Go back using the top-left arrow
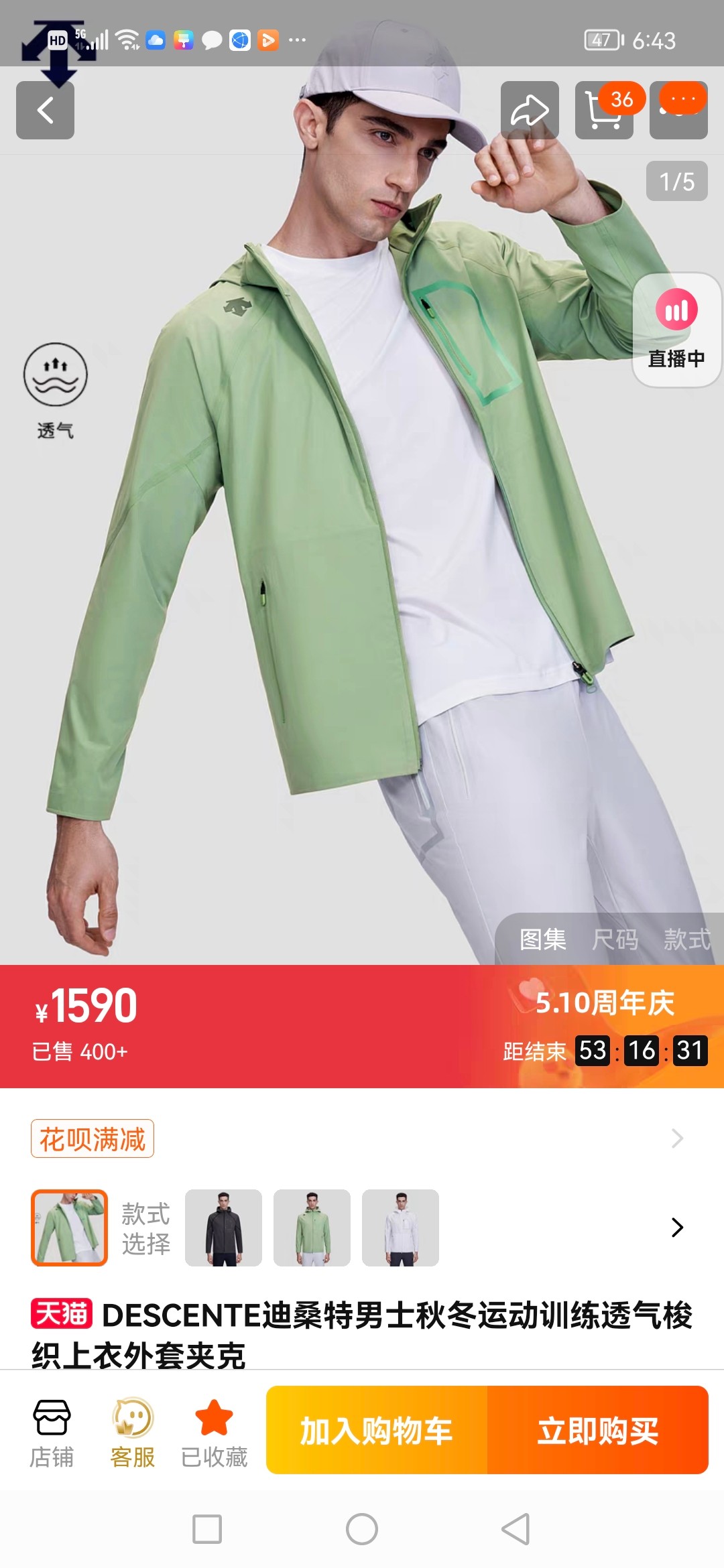The height and width of the screenshot is (1568, 724). [x=45, y=111]
